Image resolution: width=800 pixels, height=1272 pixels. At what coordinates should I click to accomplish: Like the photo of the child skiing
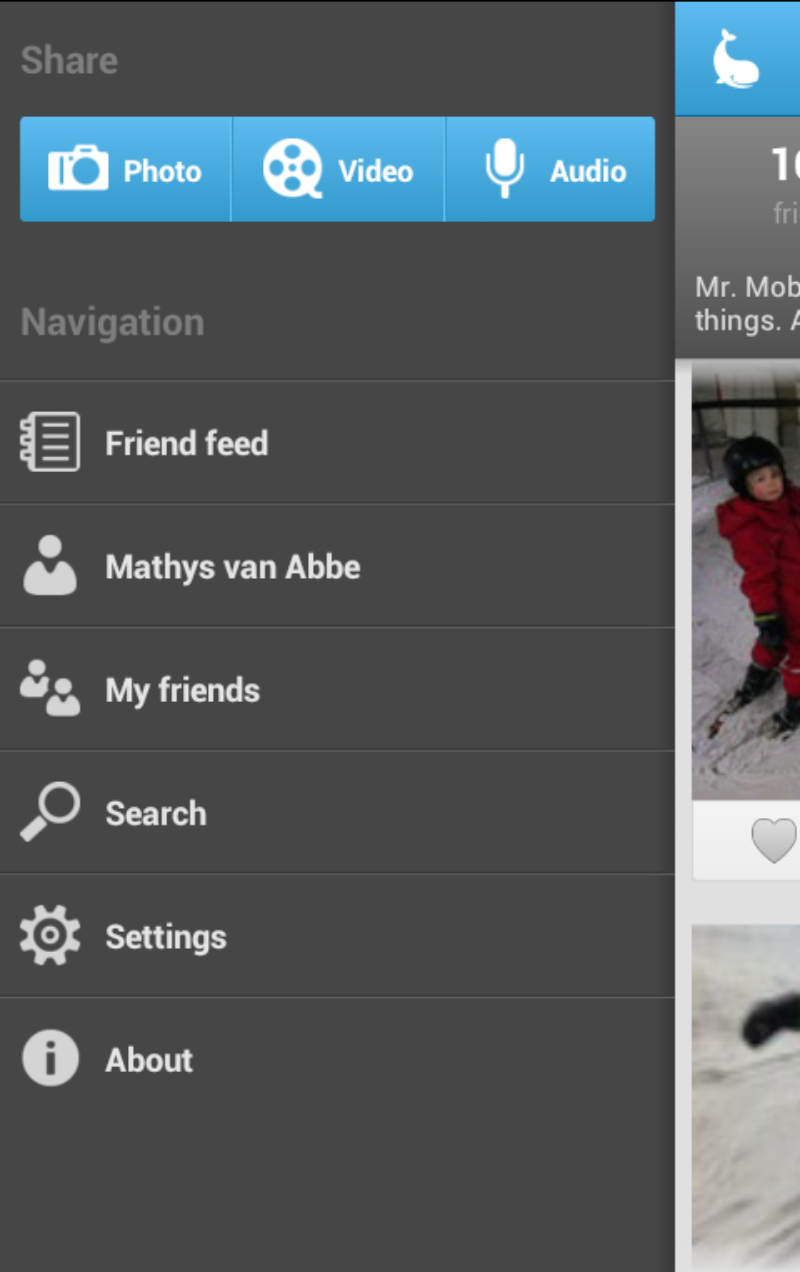coord(773,840)
